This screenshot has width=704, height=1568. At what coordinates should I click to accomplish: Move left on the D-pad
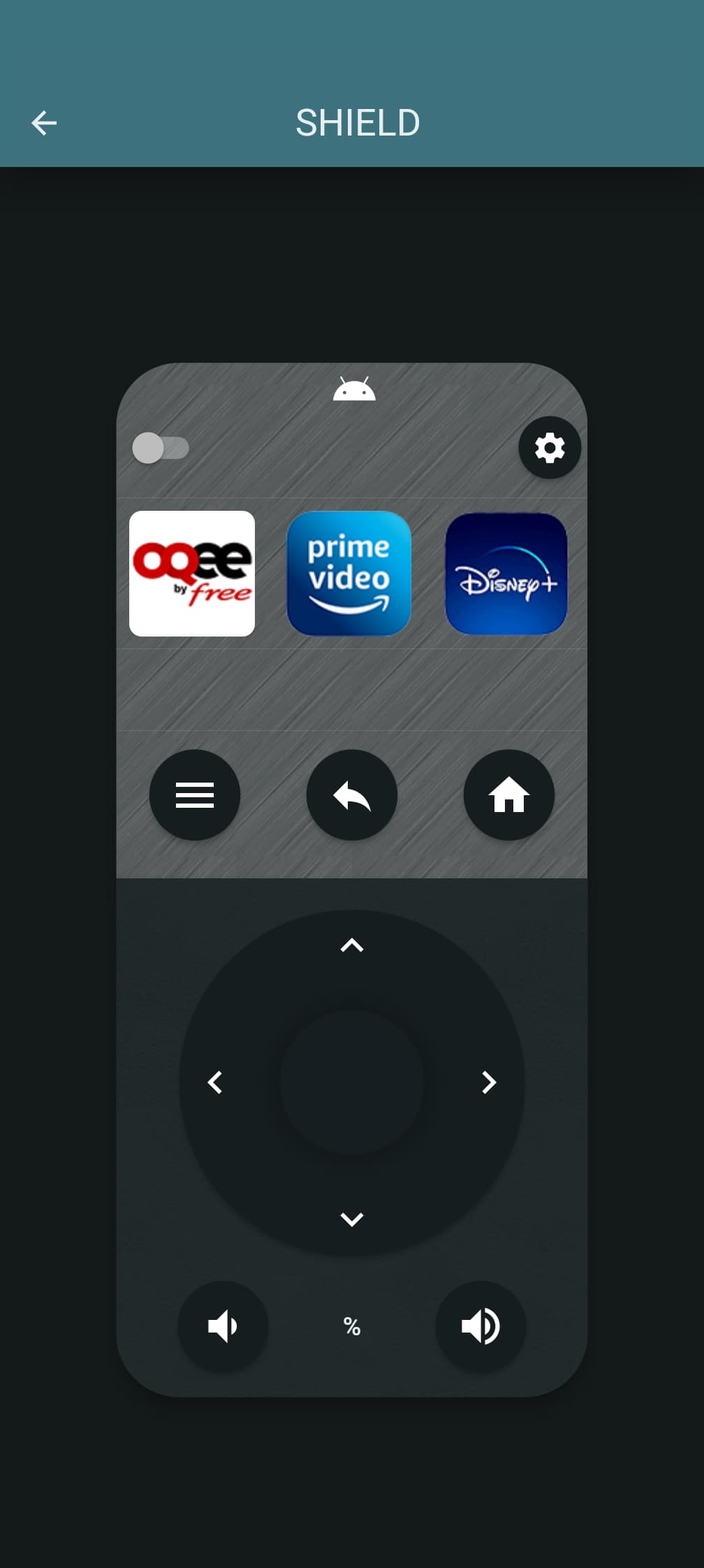coord(215,1082)
